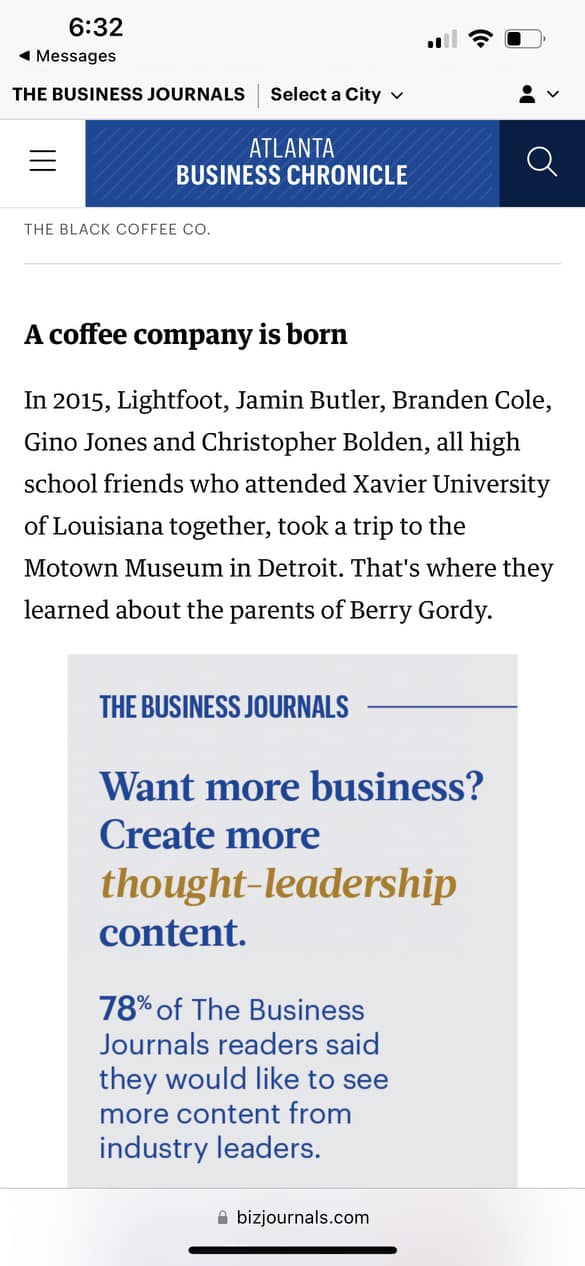Tap the search magnifier icon

tap(542, 163)
